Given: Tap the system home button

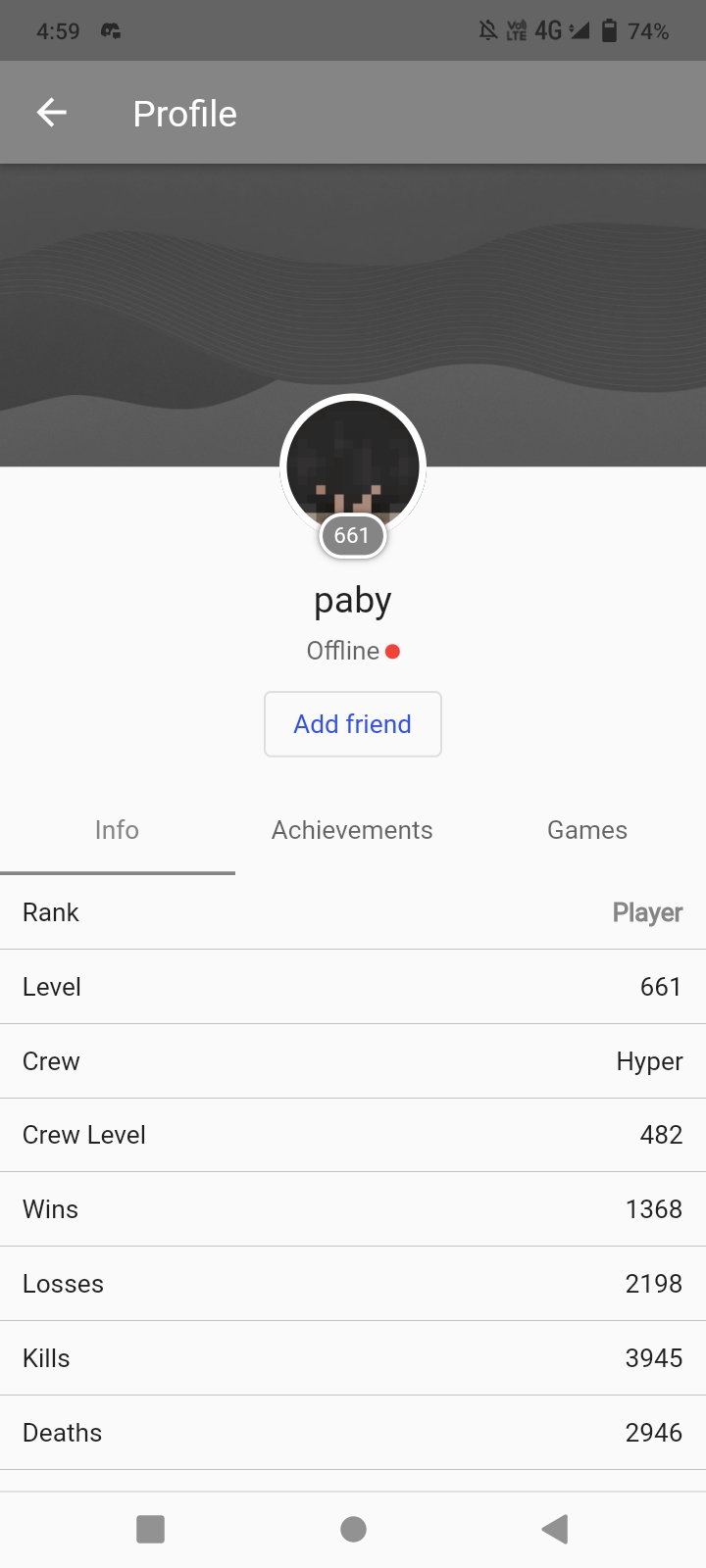Looking at the screenshot, I should point(353,1529).
